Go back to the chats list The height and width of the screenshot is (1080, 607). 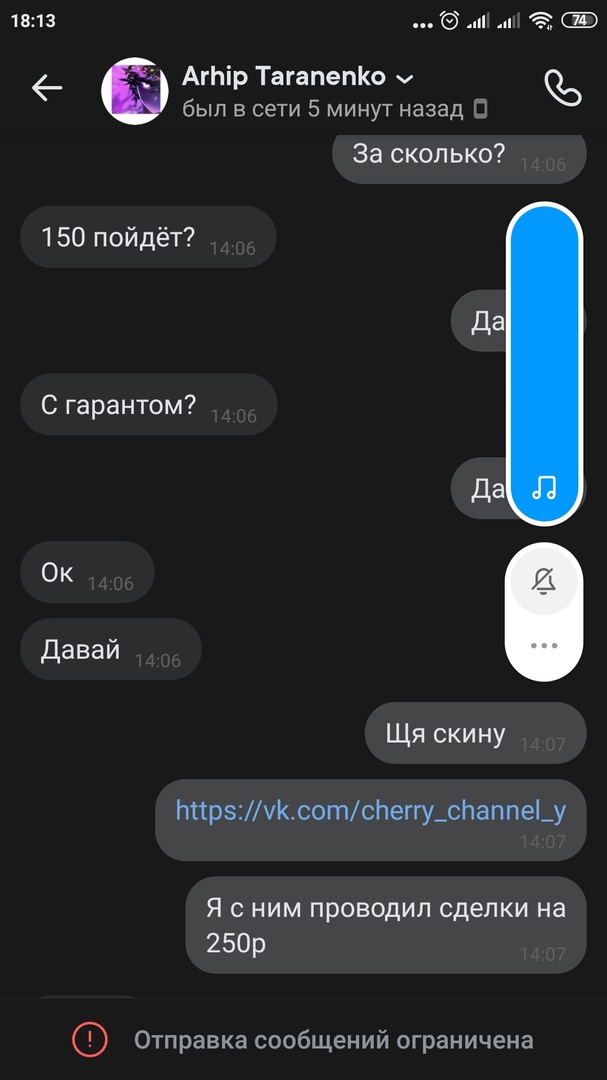point(46,89)
